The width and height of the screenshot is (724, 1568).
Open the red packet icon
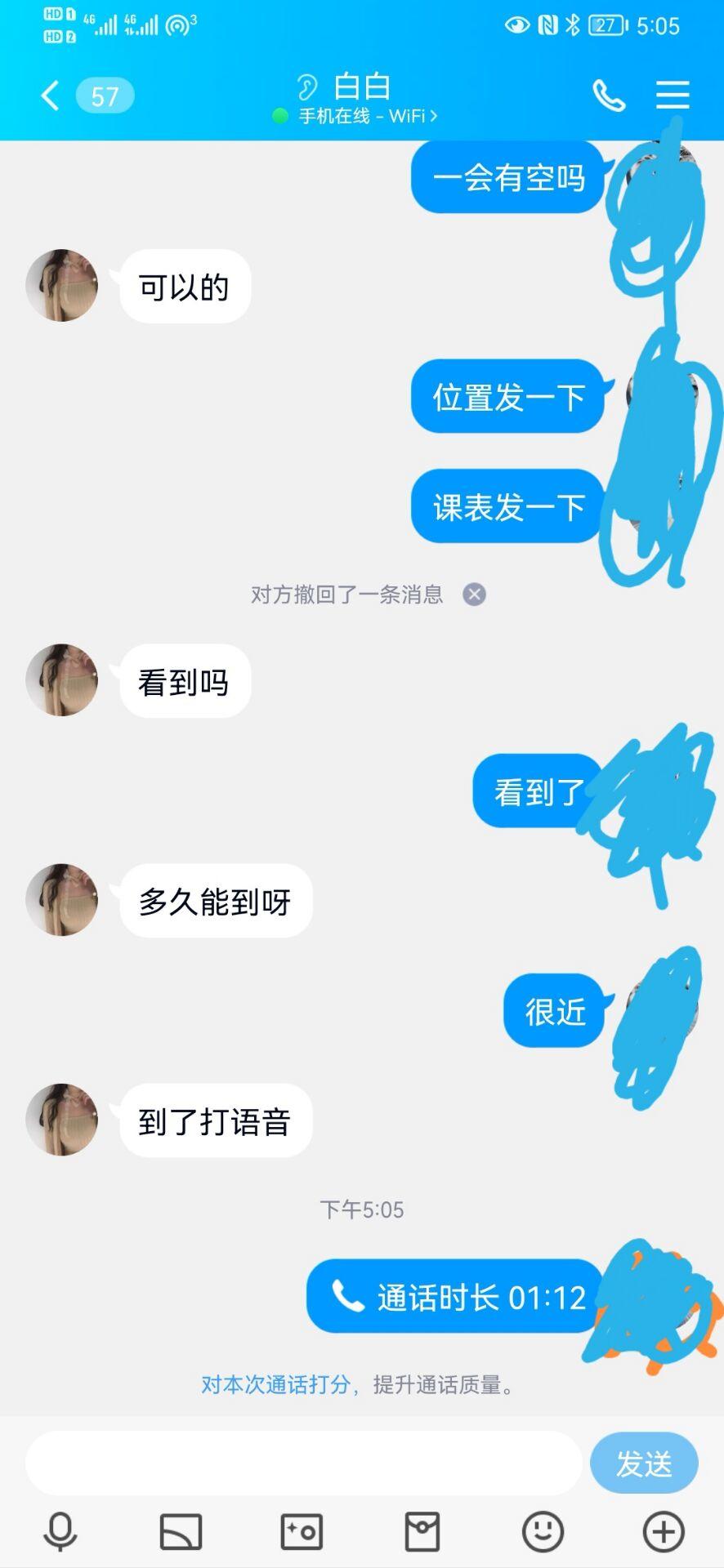point(422,1531)
